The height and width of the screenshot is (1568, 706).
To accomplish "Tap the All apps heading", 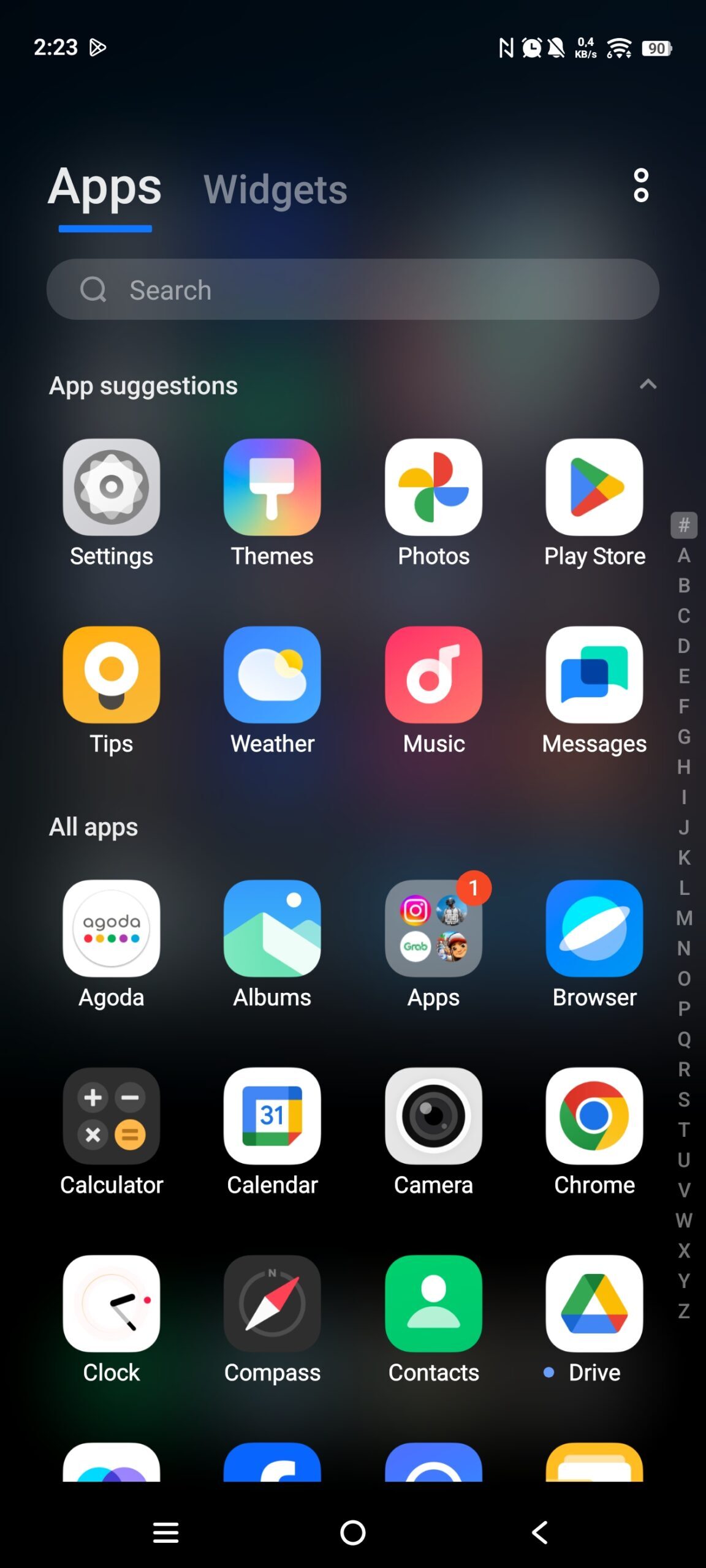I will (x=93, y=826).
